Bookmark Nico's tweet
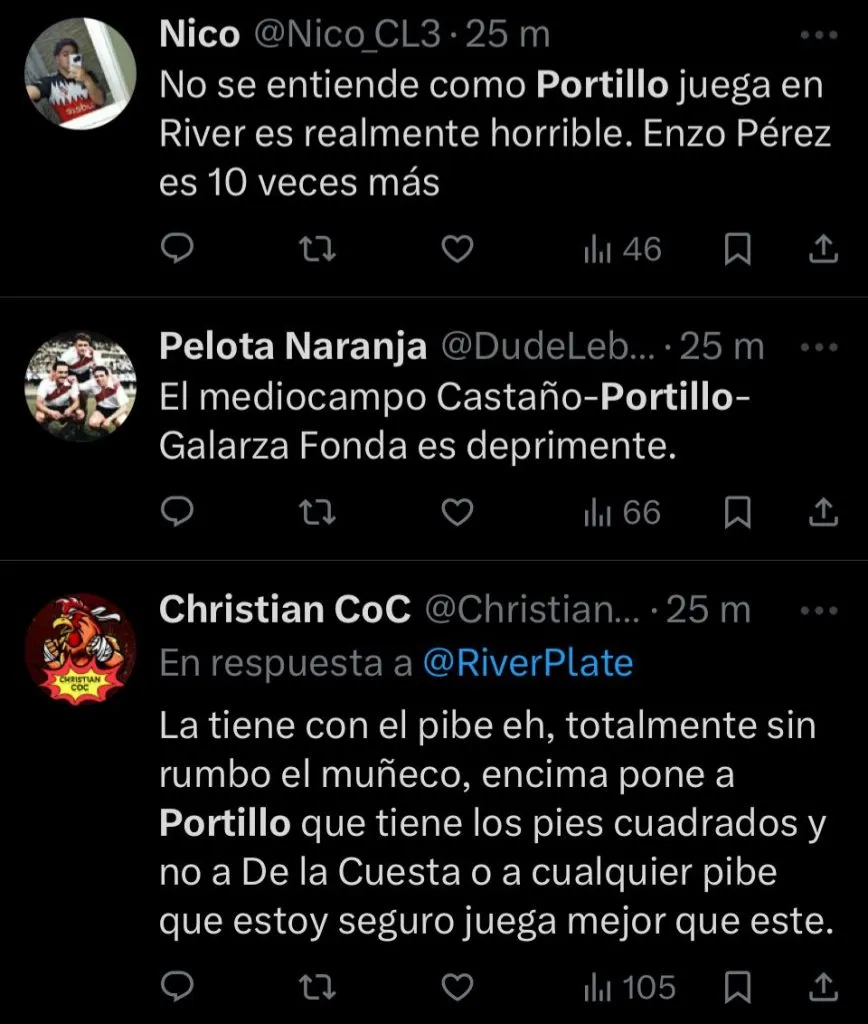 click(x=737, y=250)
